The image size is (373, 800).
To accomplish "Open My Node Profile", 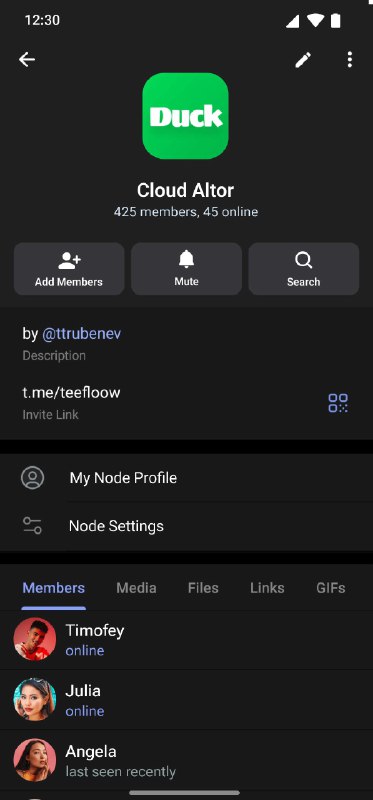I will [x=186, y=478].
